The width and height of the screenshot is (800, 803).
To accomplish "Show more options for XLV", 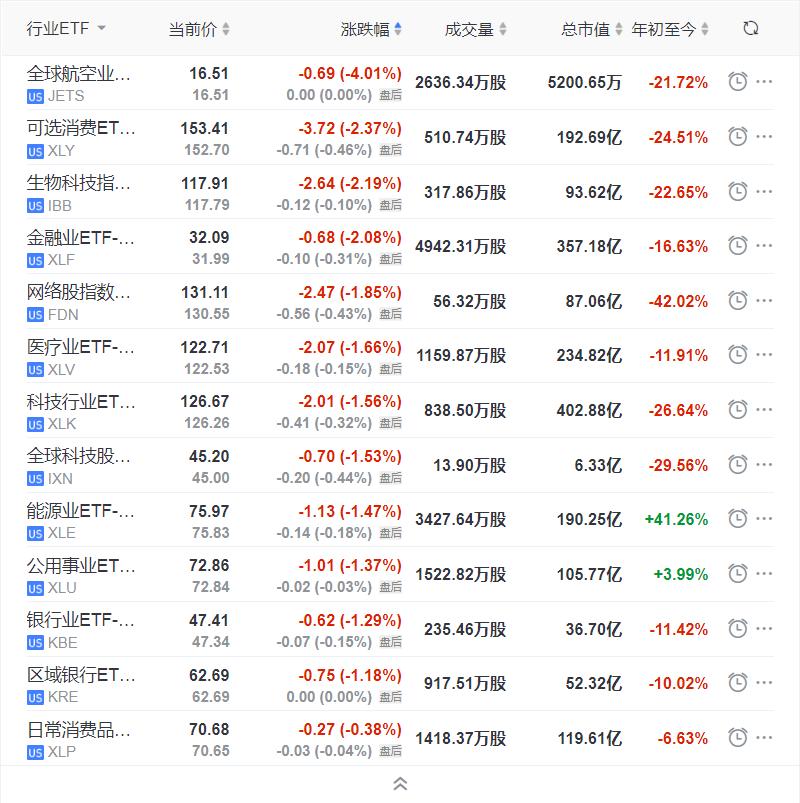I will [x=765, y=355].
